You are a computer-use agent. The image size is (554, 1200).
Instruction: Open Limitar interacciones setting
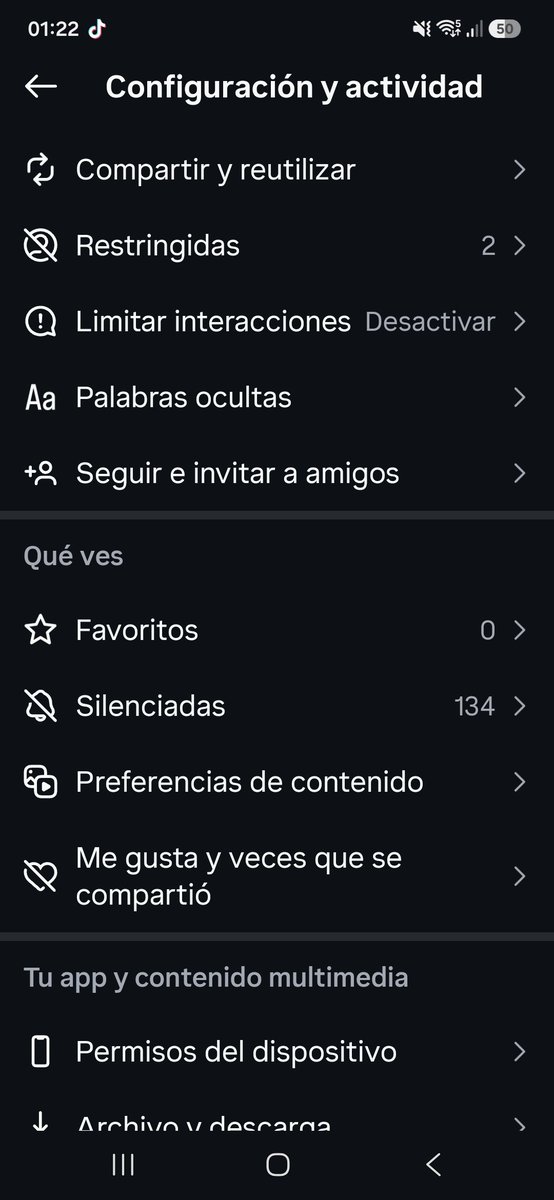coord(277,322)
